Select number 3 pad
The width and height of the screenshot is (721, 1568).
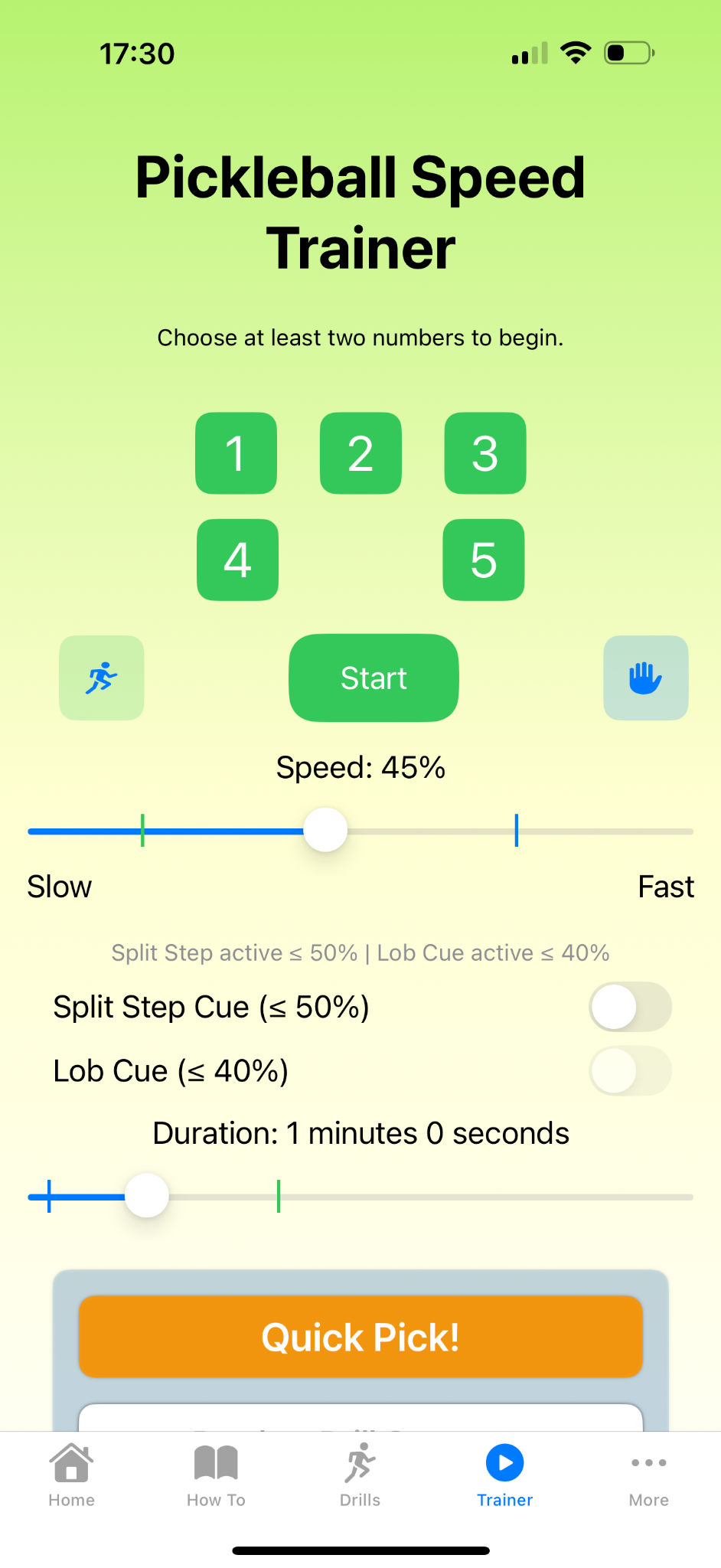[x=484, y=453]
